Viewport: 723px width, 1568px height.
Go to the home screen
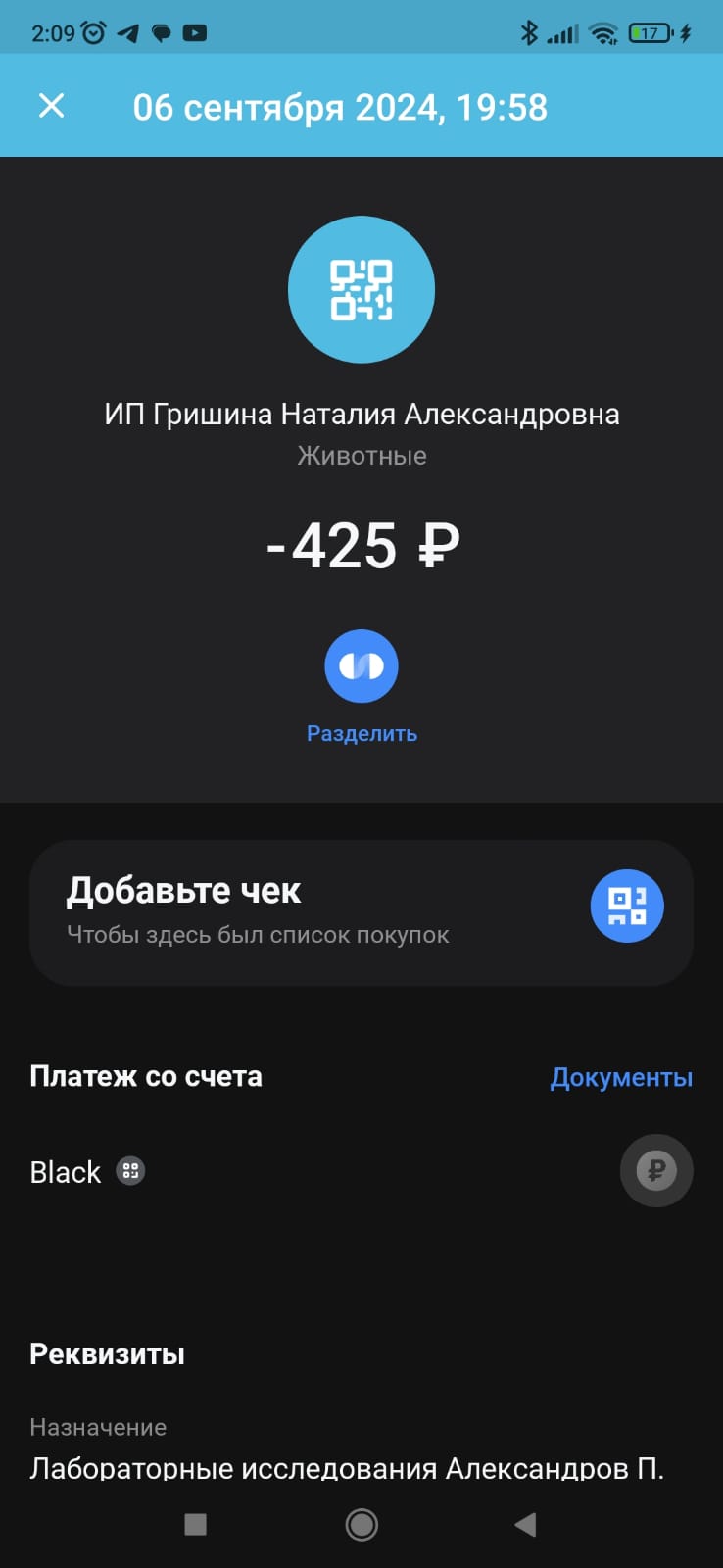point(361,1524)
